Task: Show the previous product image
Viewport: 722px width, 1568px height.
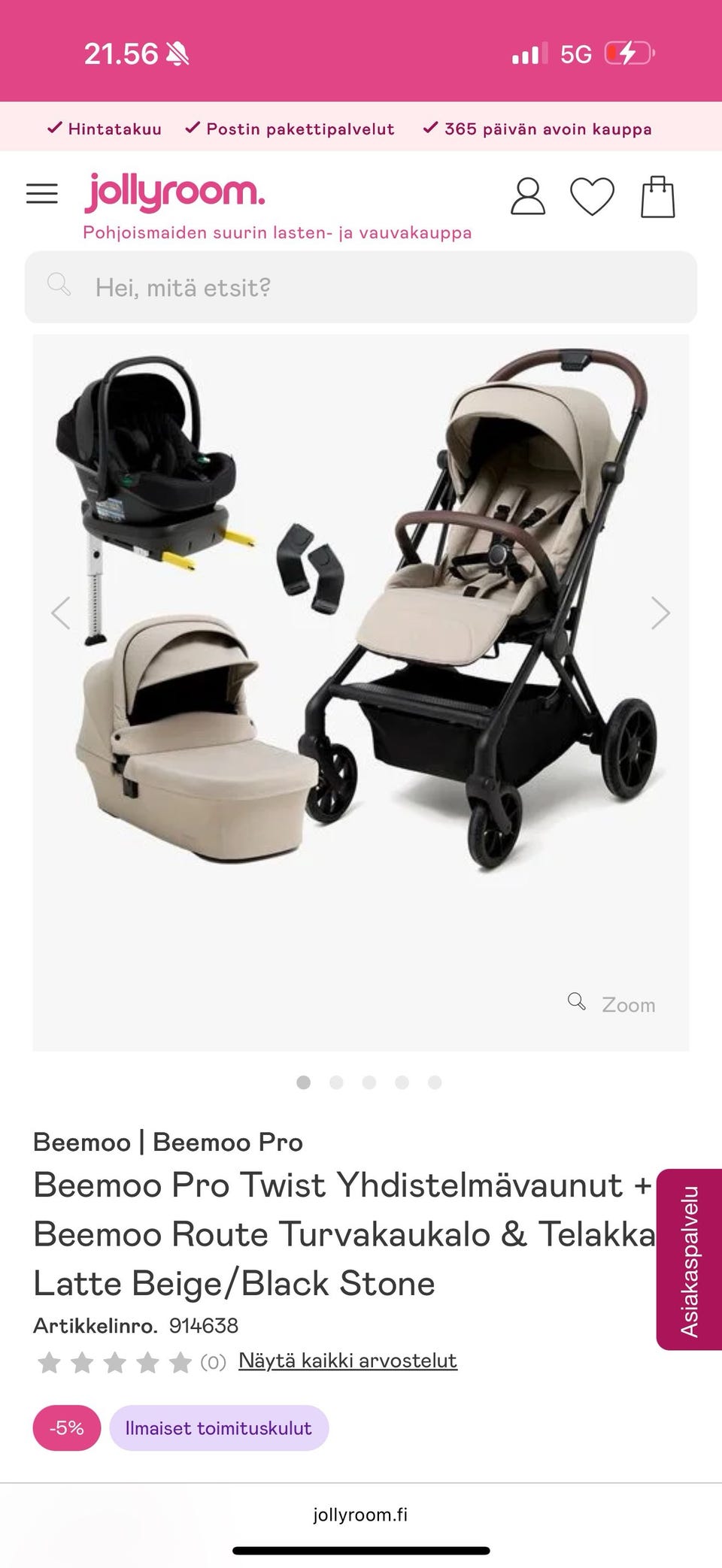Action: click(x=61, y=613)
